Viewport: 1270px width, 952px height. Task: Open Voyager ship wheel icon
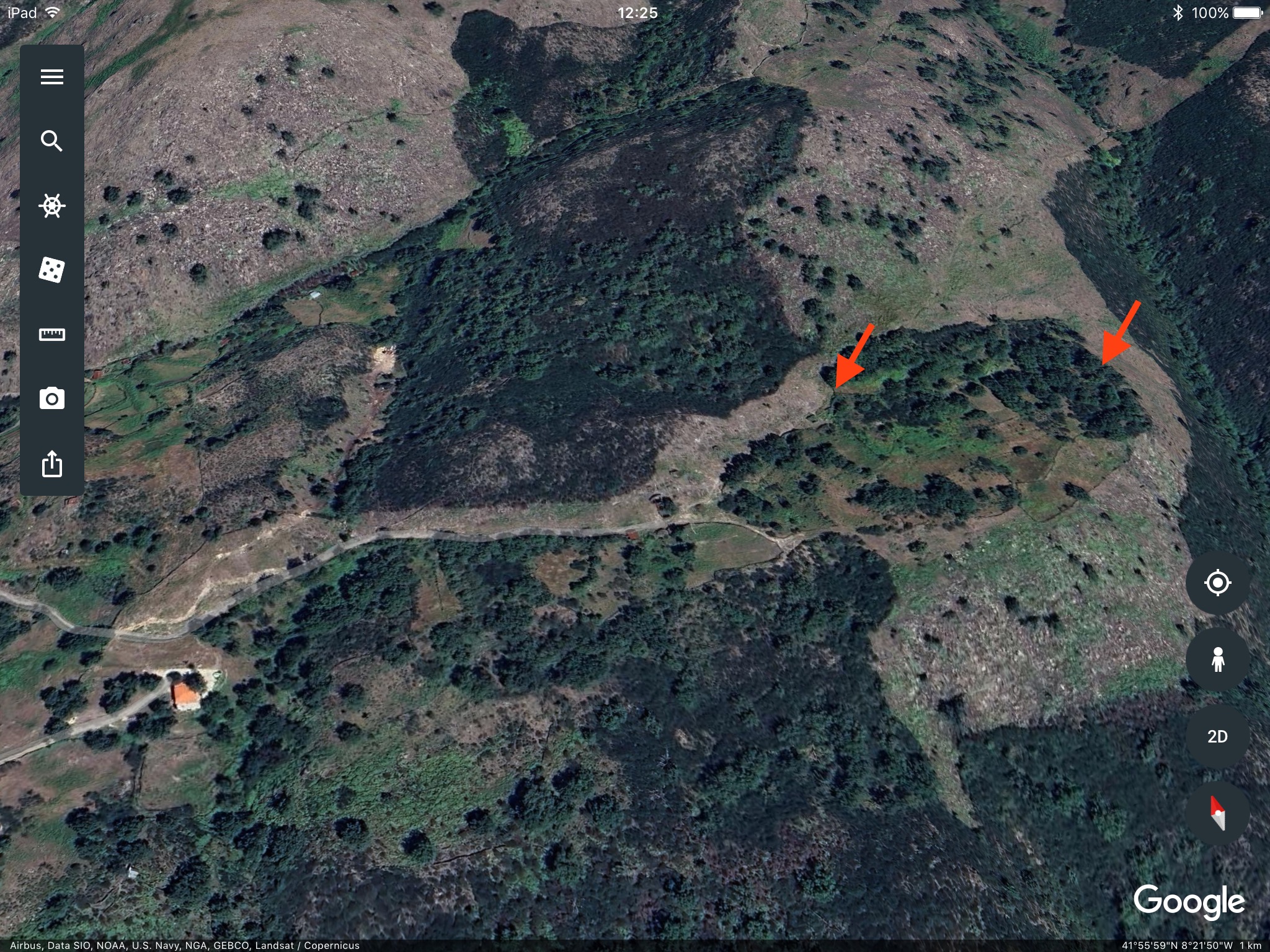click(52, 206)
